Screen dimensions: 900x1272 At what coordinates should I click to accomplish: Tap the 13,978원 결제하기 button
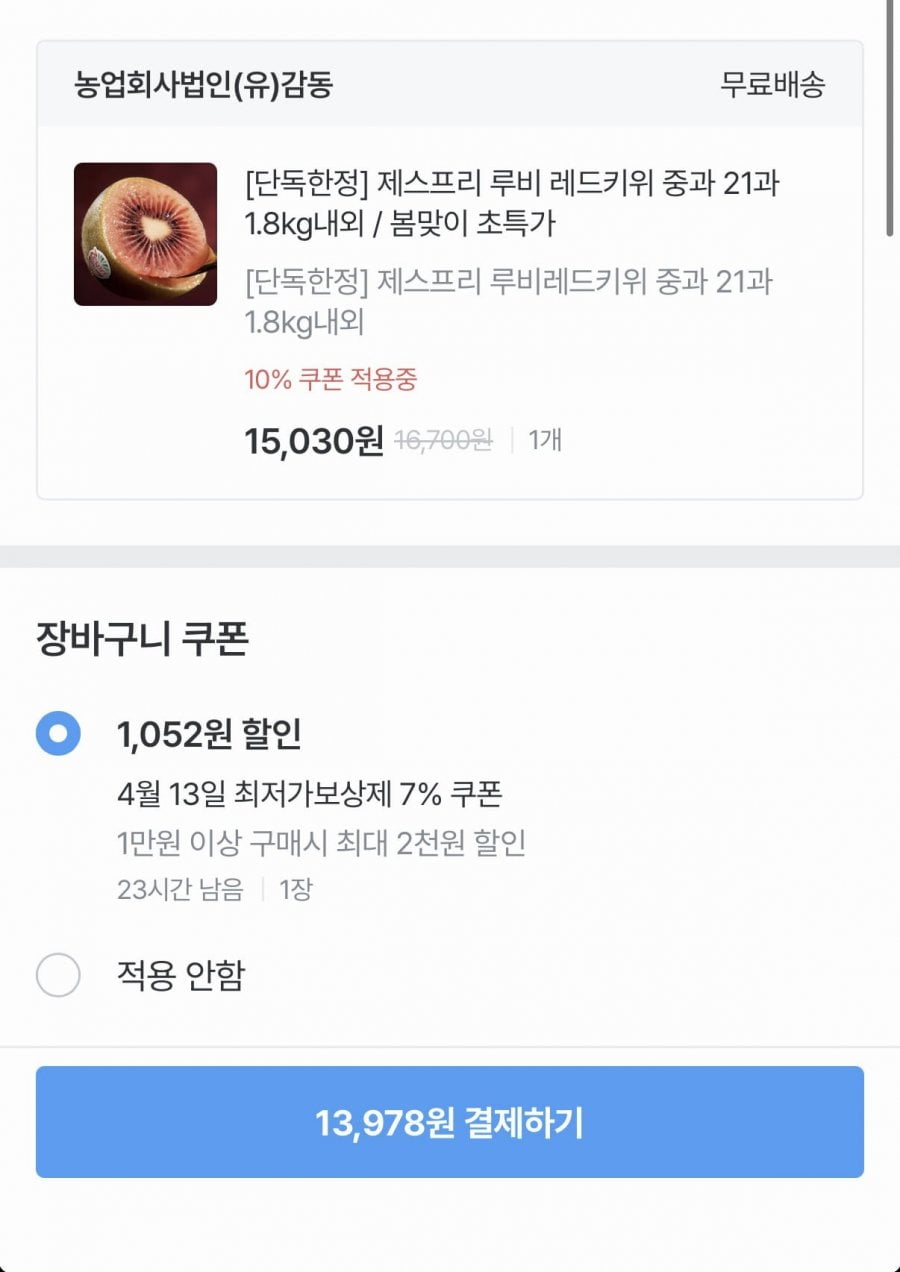coord(450,1122)
